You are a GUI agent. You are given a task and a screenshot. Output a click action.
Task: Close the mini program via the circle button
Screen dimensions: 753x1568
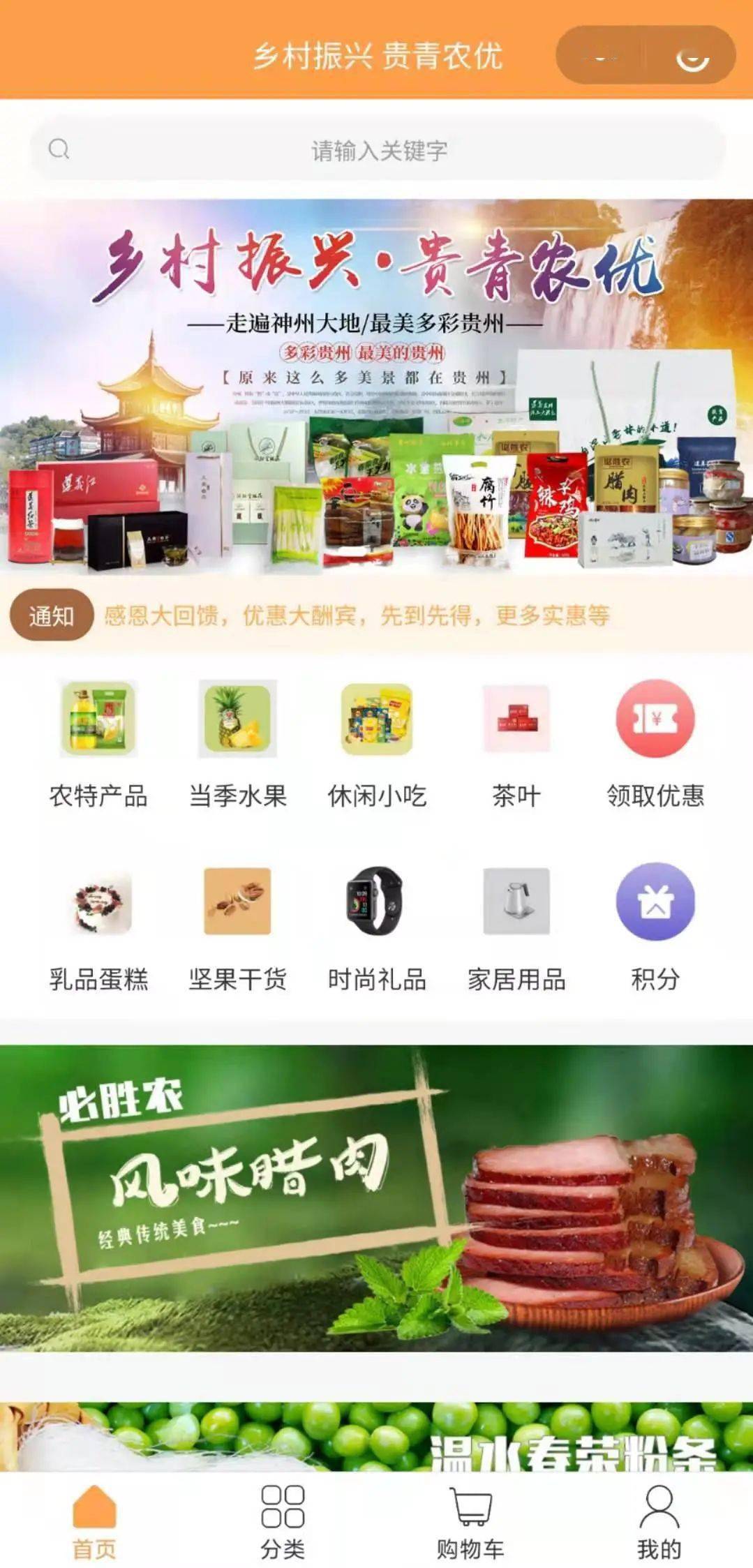[692, 56]
